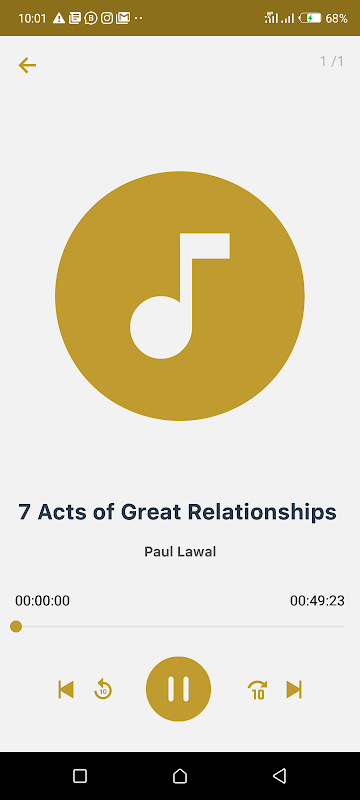
Task: Skip to the previous track
Action: pyautogui.click(x=66, y=689)
